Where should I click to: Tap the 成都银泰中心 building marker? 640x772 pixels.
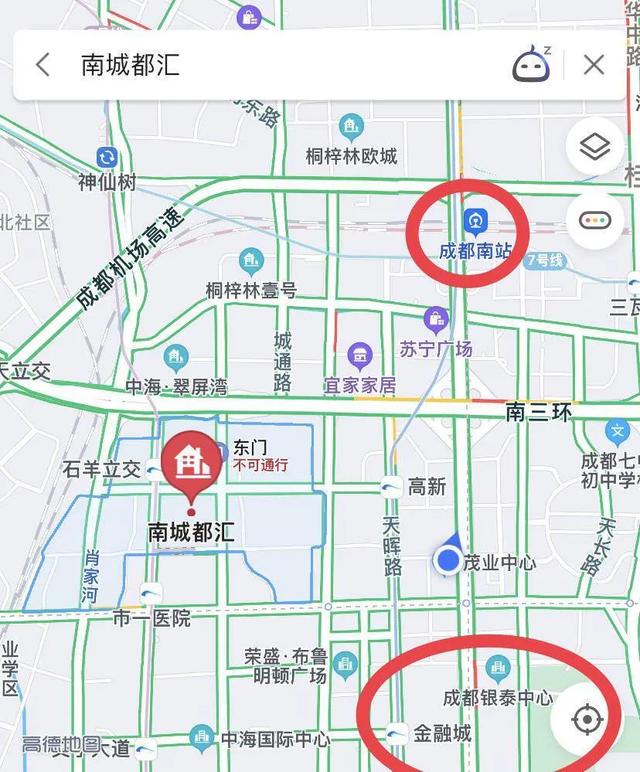pyautogui.click(x=497, y=668)
